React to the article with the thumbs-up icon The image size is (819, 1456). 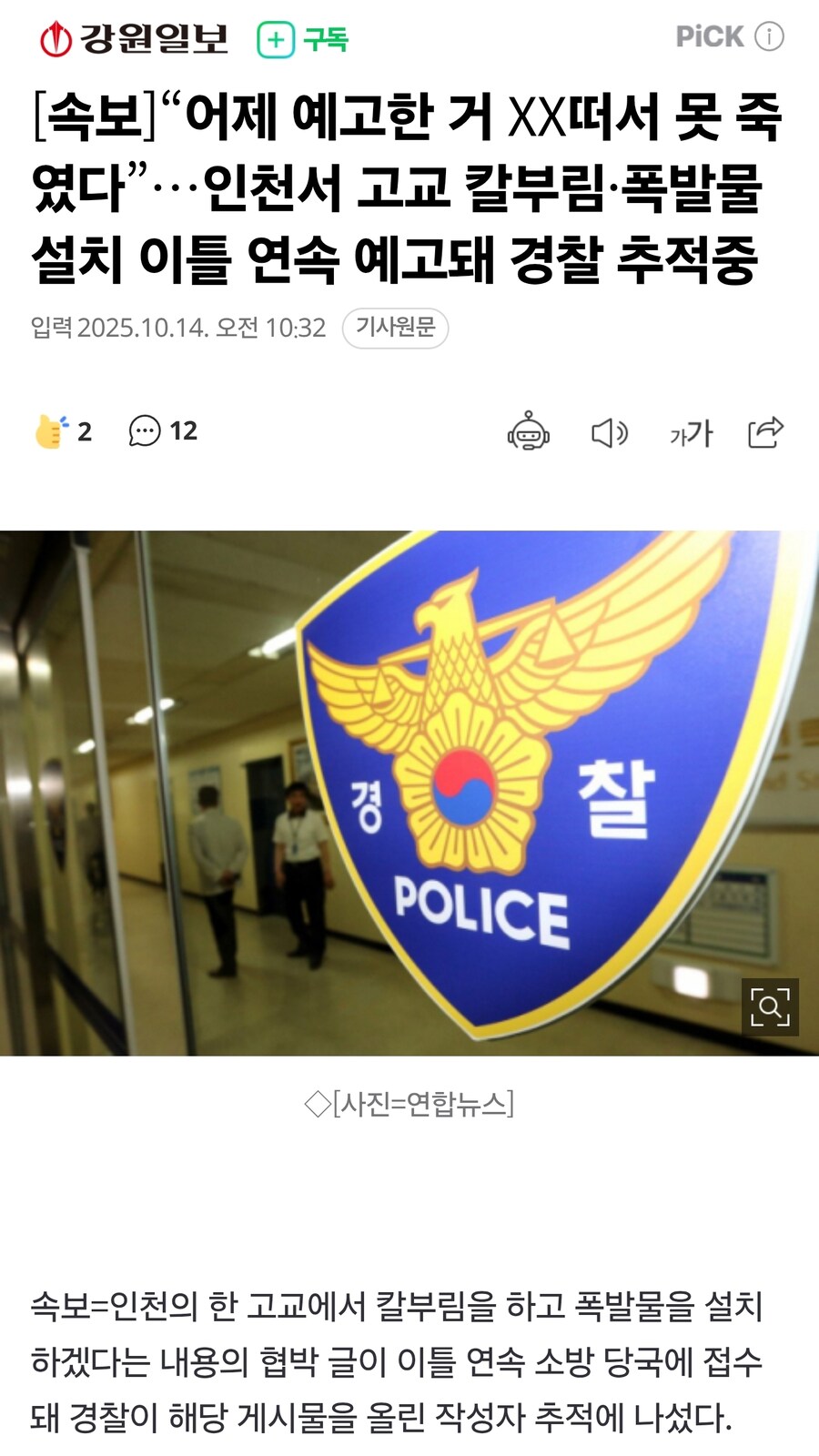click(x=52, y=431)
